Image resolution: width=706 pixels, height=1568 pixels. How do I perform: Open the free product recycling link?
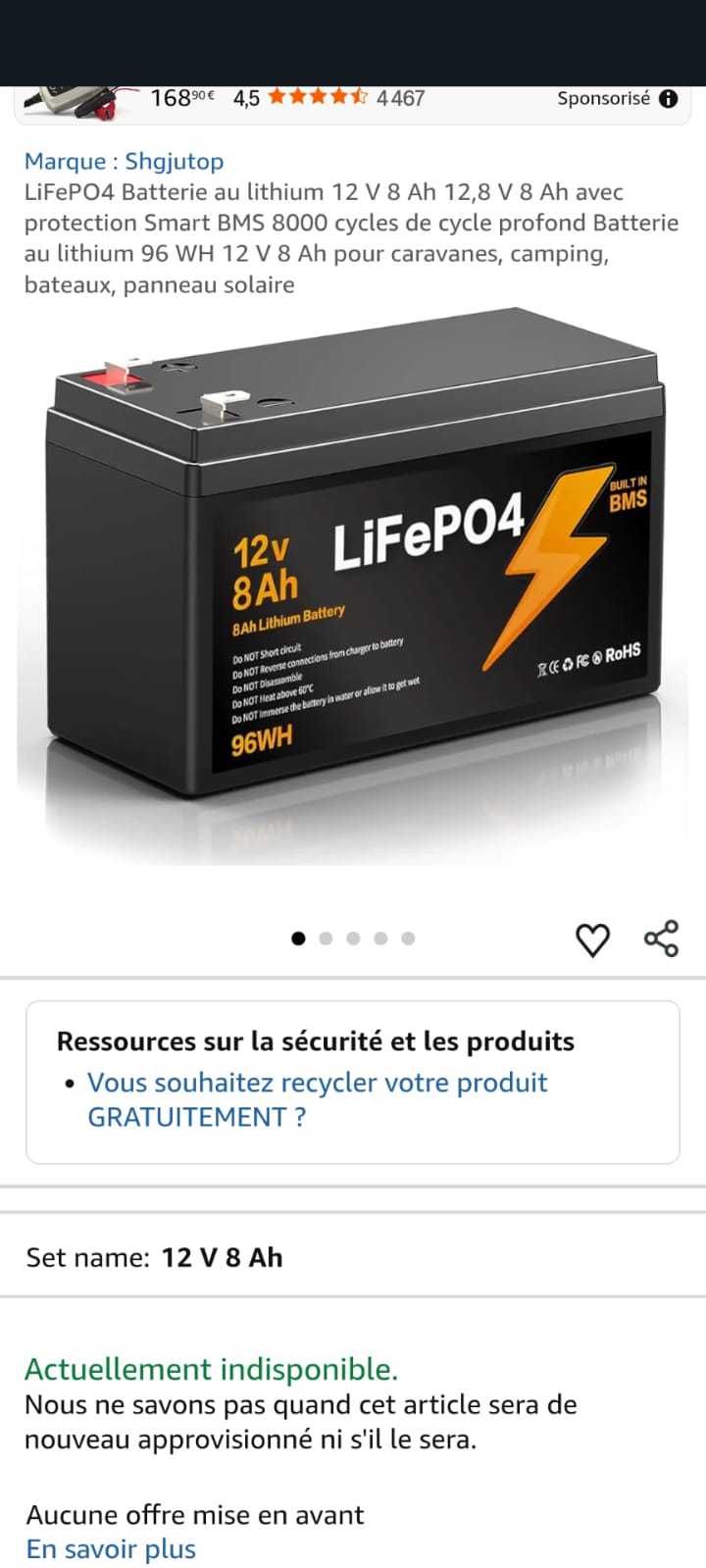tap(316, 1099)
